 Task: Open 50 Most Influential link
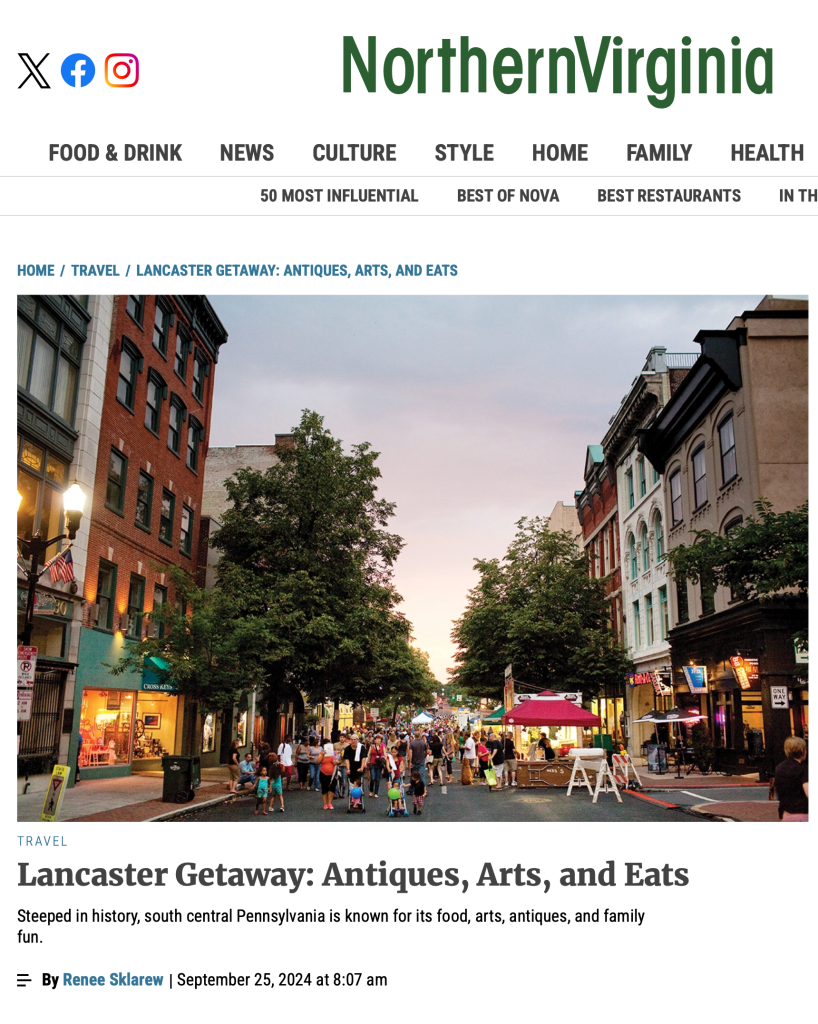(339, 196)
